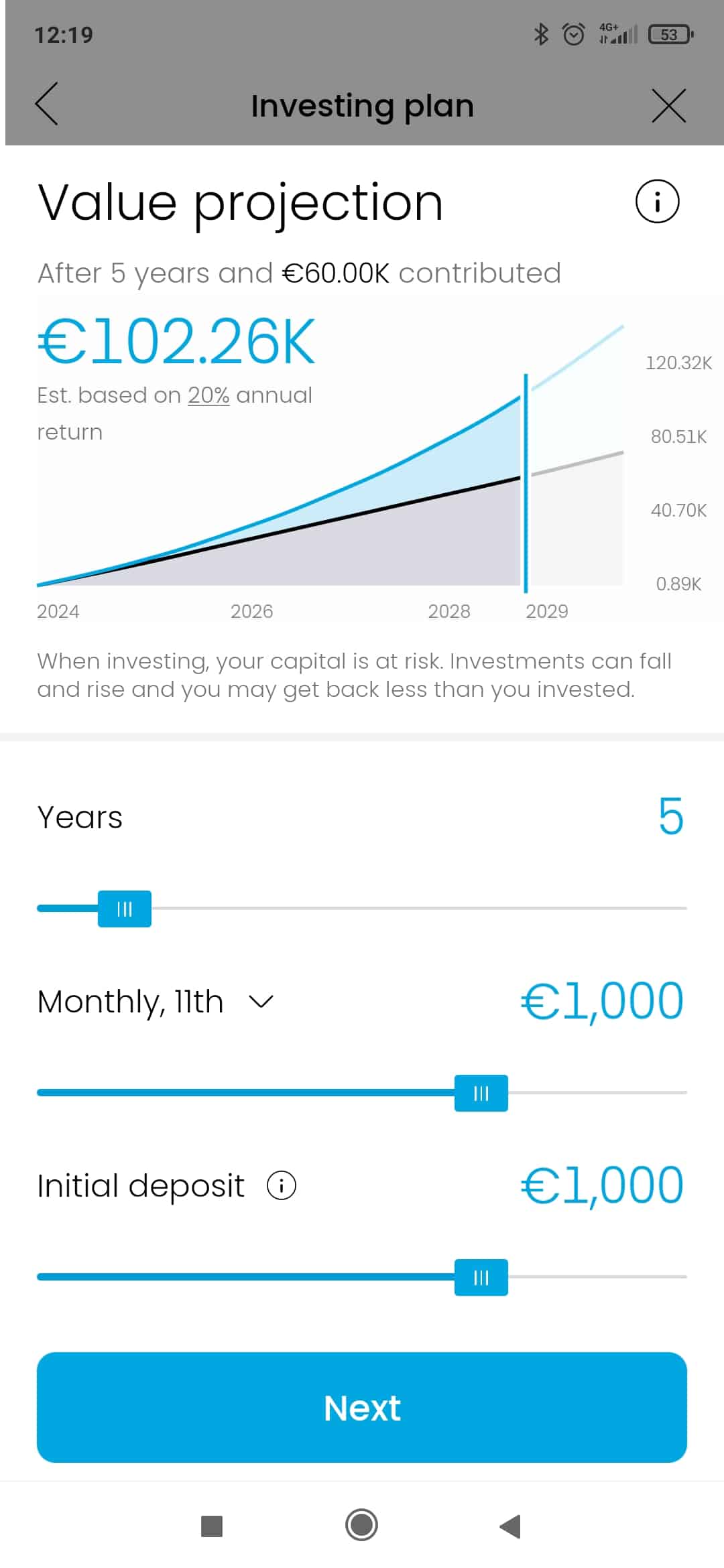
Task: Tap the Initial deposit slider handle
Action: pyautogui.click(x=481, y=1277)
